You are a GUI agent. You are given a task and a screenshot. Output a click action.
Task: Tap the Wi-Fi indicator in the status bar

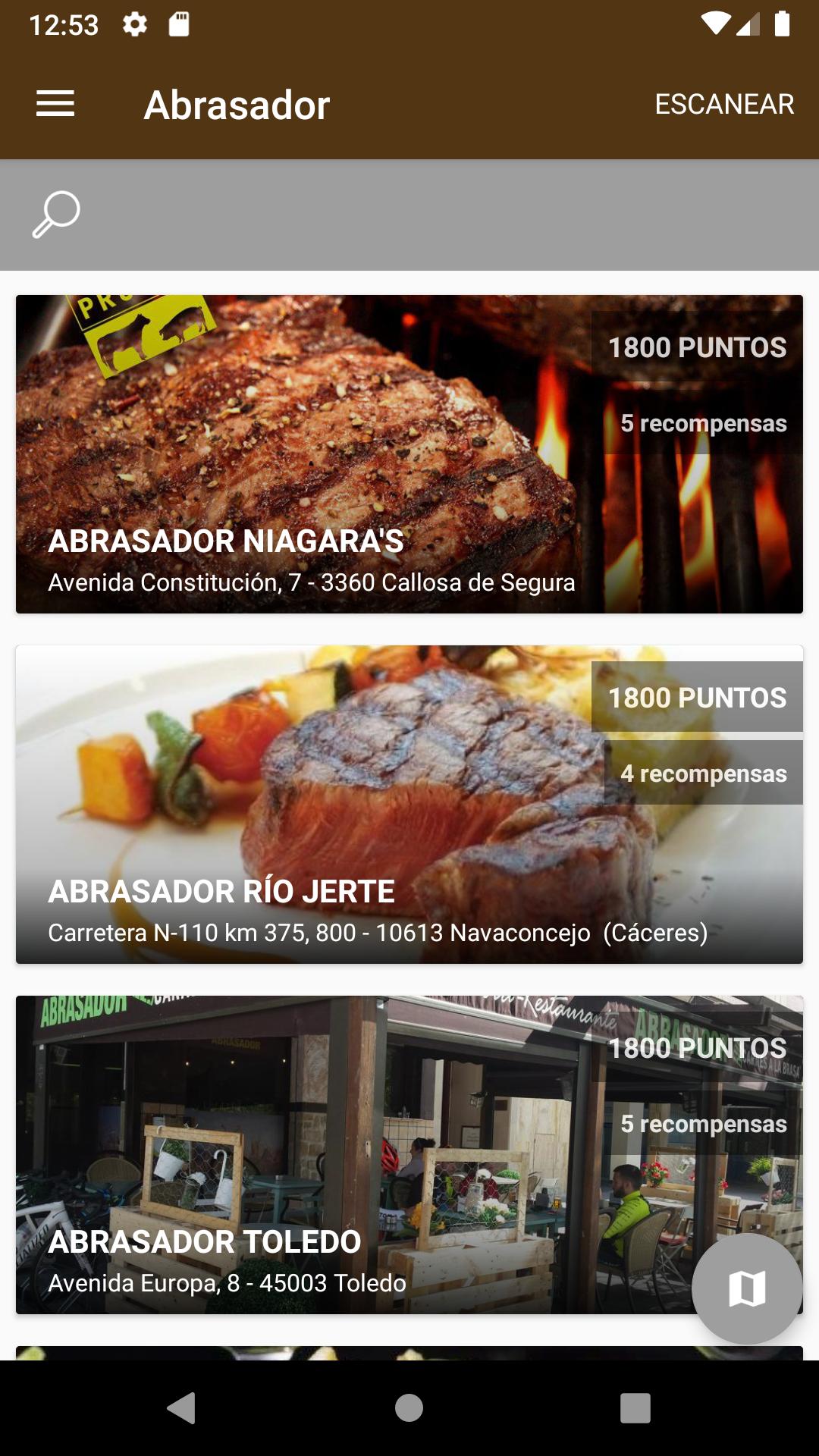717,24
